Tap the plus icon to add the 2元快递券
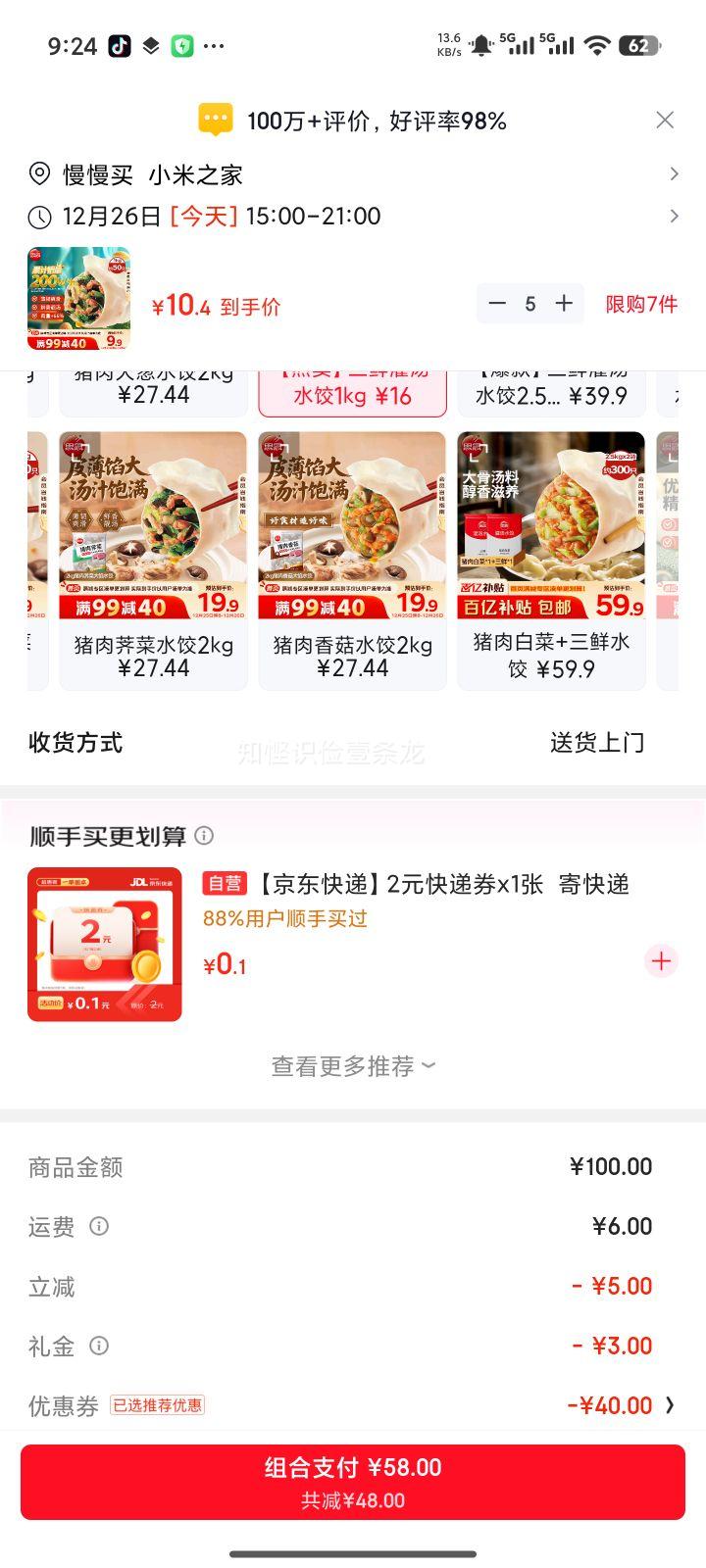The image size is (706, 1568). point(661,960)
